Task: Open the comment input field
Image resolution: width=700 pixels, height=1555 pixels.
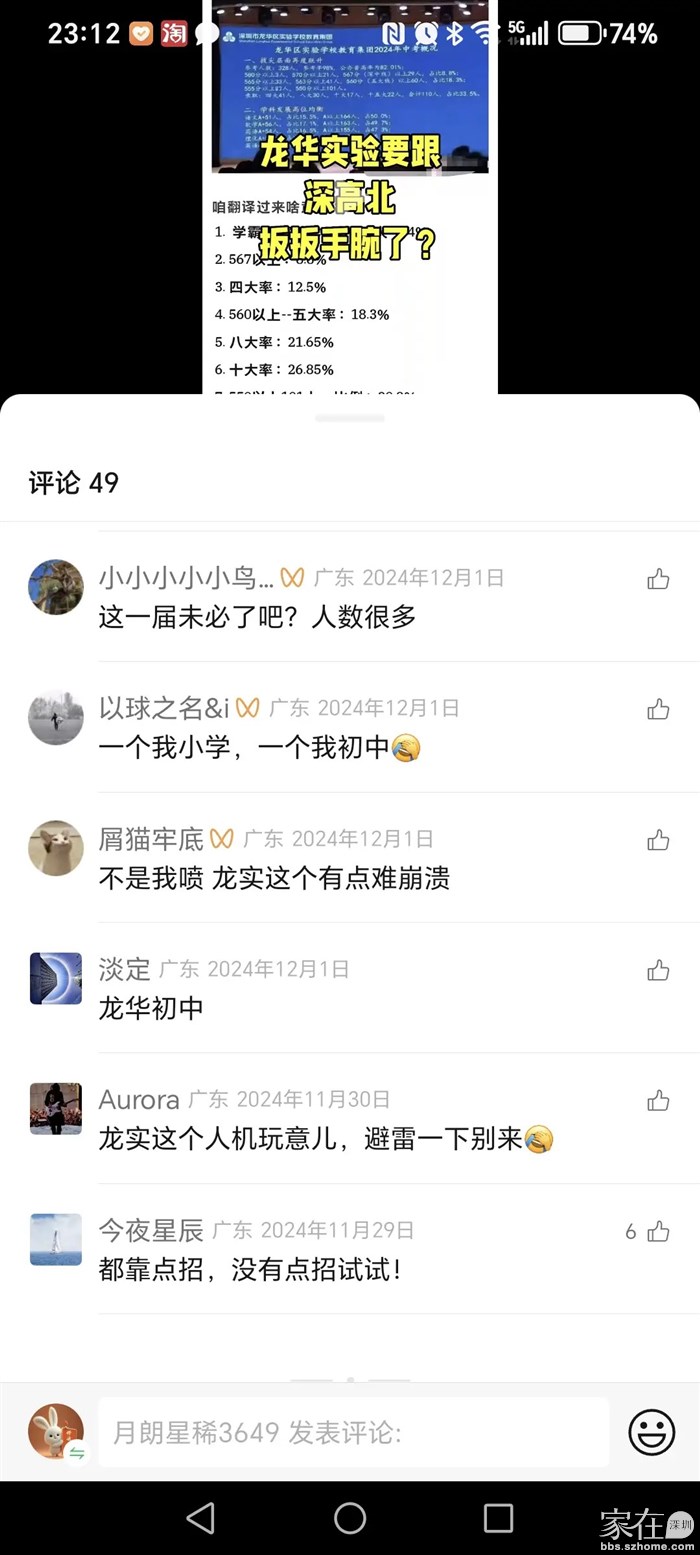Action: 353,1433
